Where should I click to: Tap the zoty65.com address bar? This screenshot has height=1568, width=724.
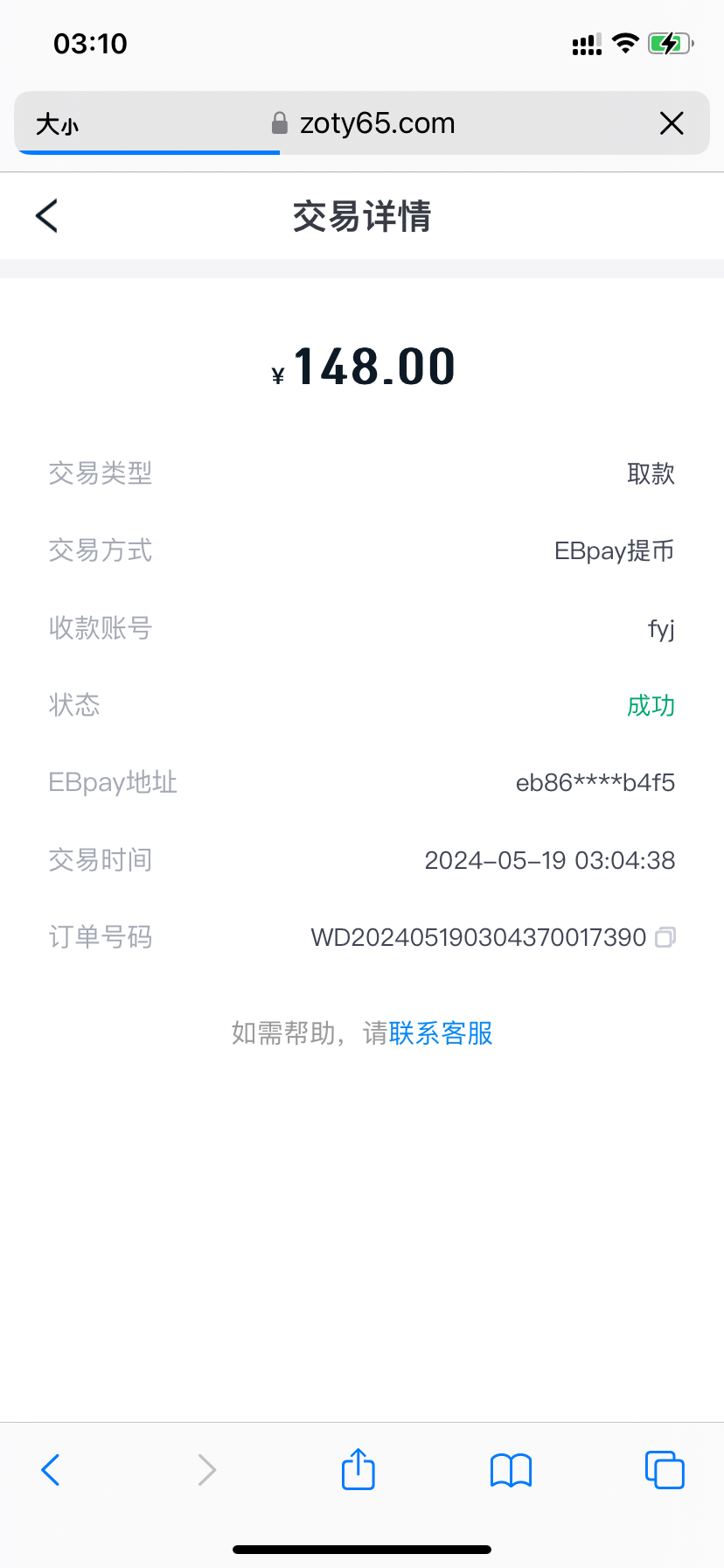point(364,123)
